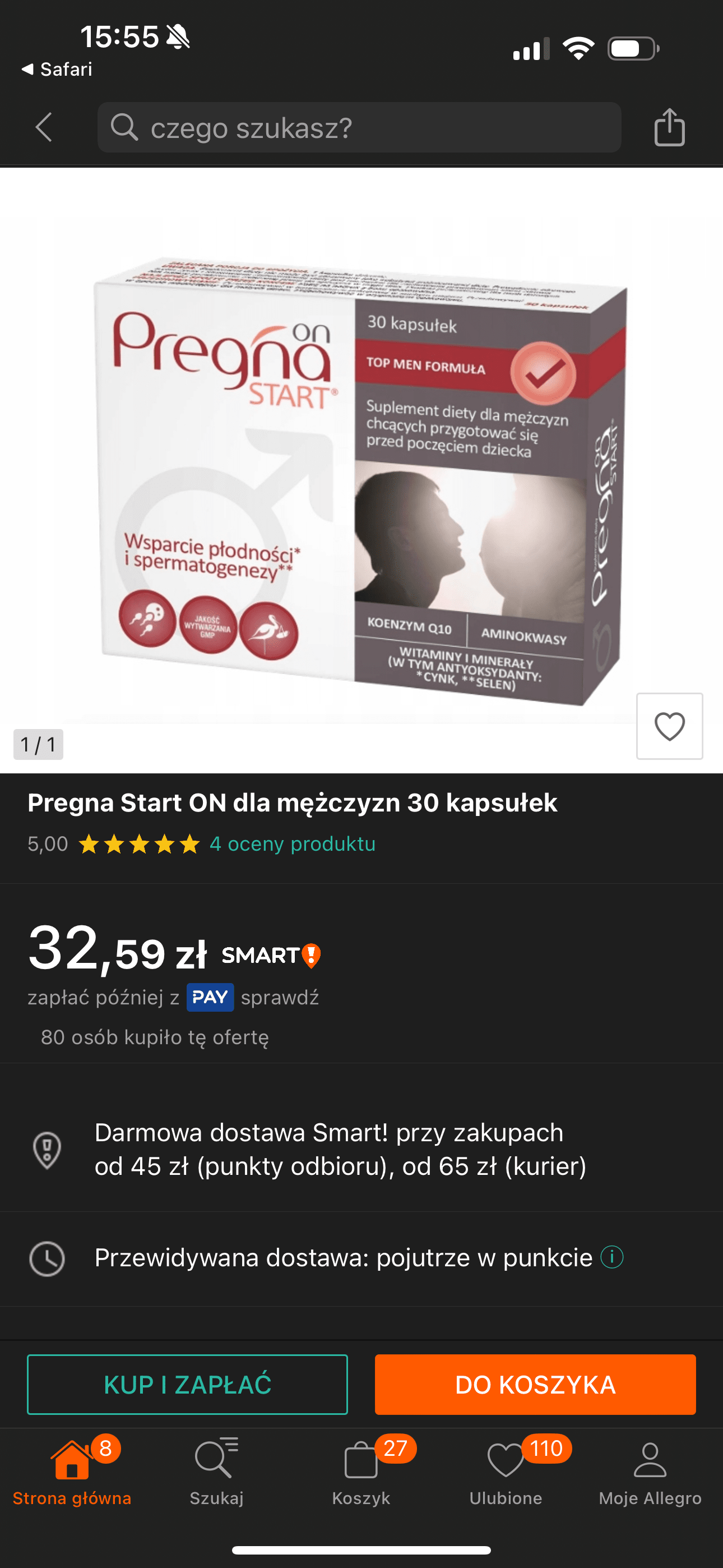Tap 'sprawdź' for Allegro Pay details
Image resolution: width=723 pixels, height=1568 pixels.
[x=280, y=998]
